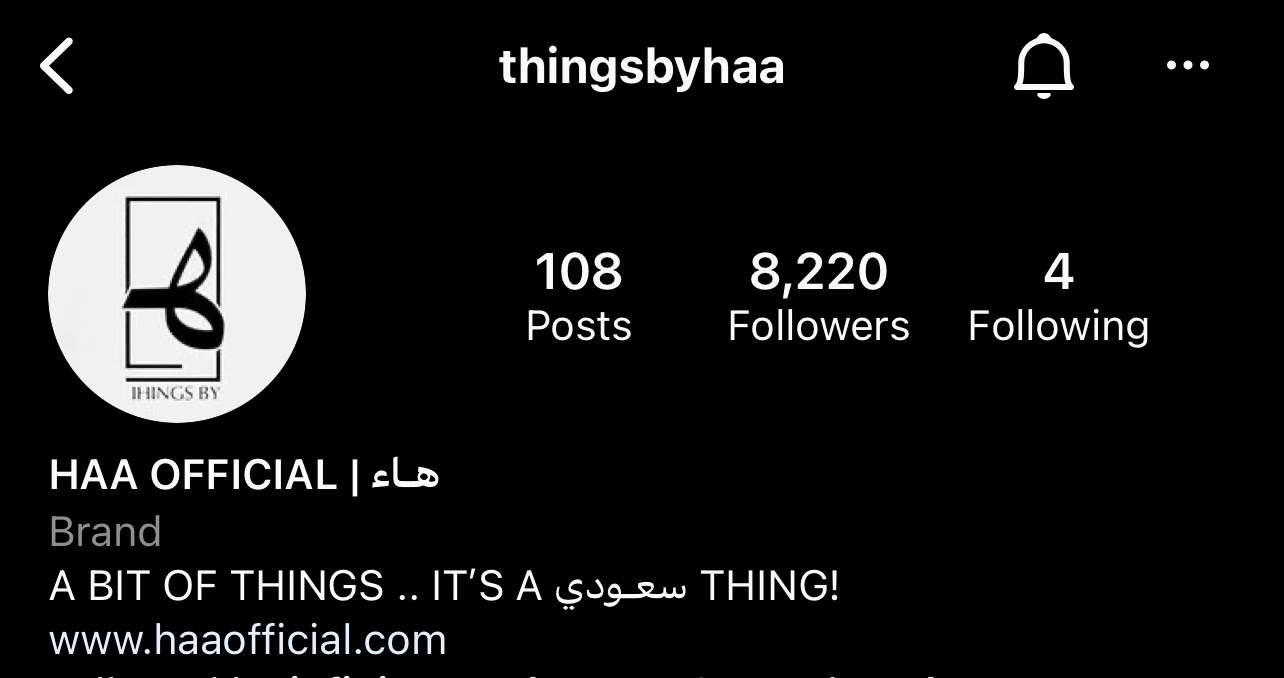Open the www.haaofficial.com link
Viewport: 1284px width, 678px height.
pos(247,639)
